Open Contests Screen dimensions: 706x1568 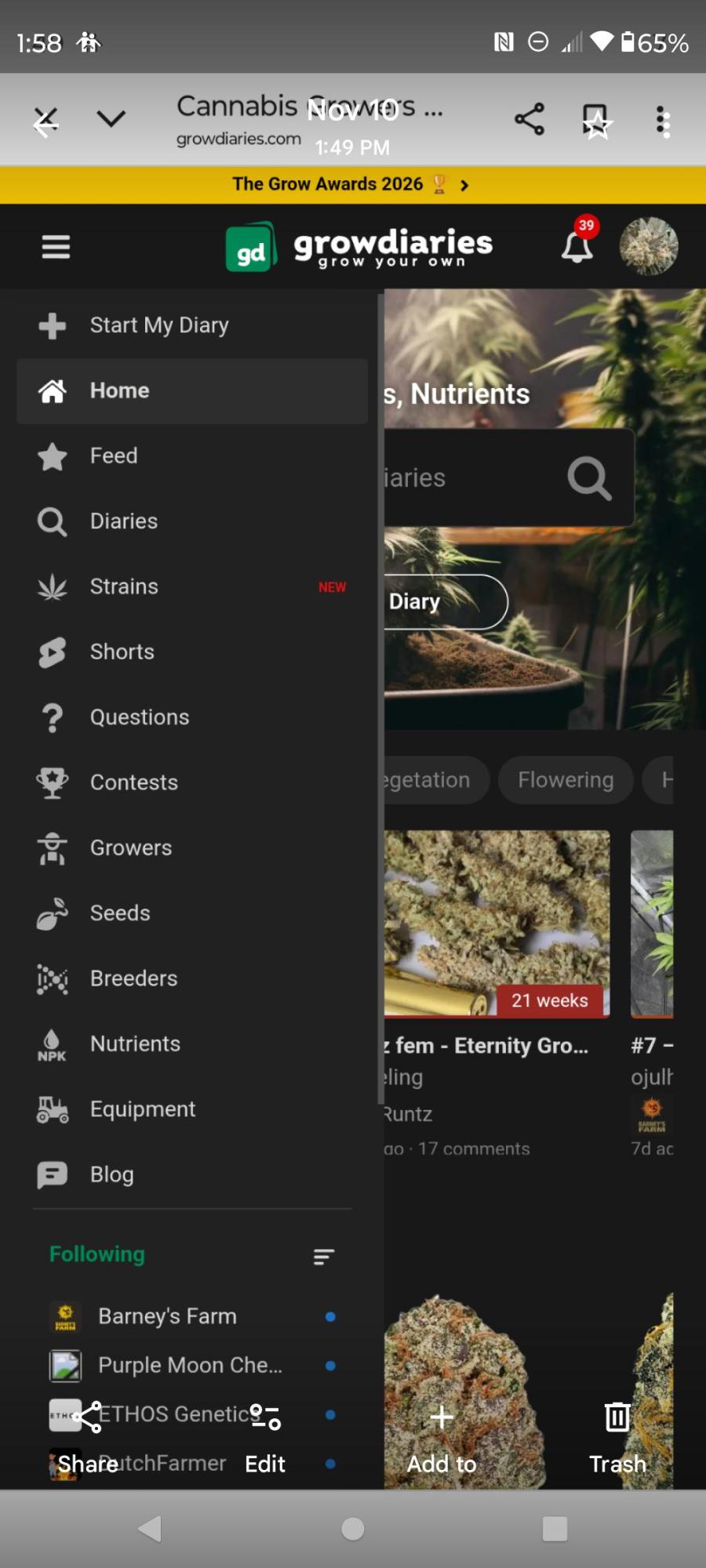point(133,782)
